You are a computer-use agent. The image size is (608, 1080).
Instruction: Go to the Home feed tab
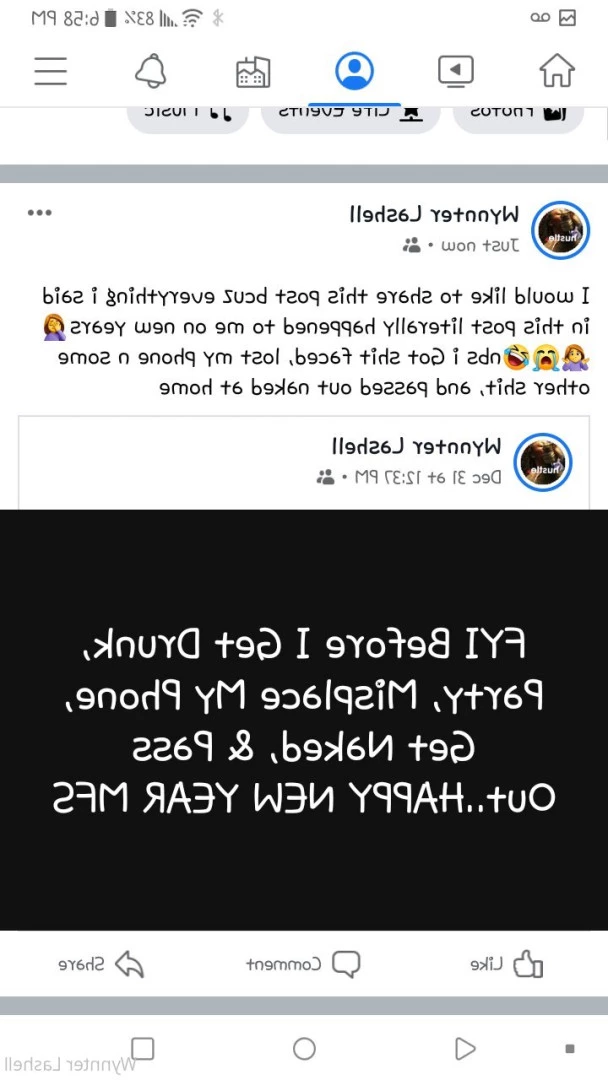click(x=557, y=71)
